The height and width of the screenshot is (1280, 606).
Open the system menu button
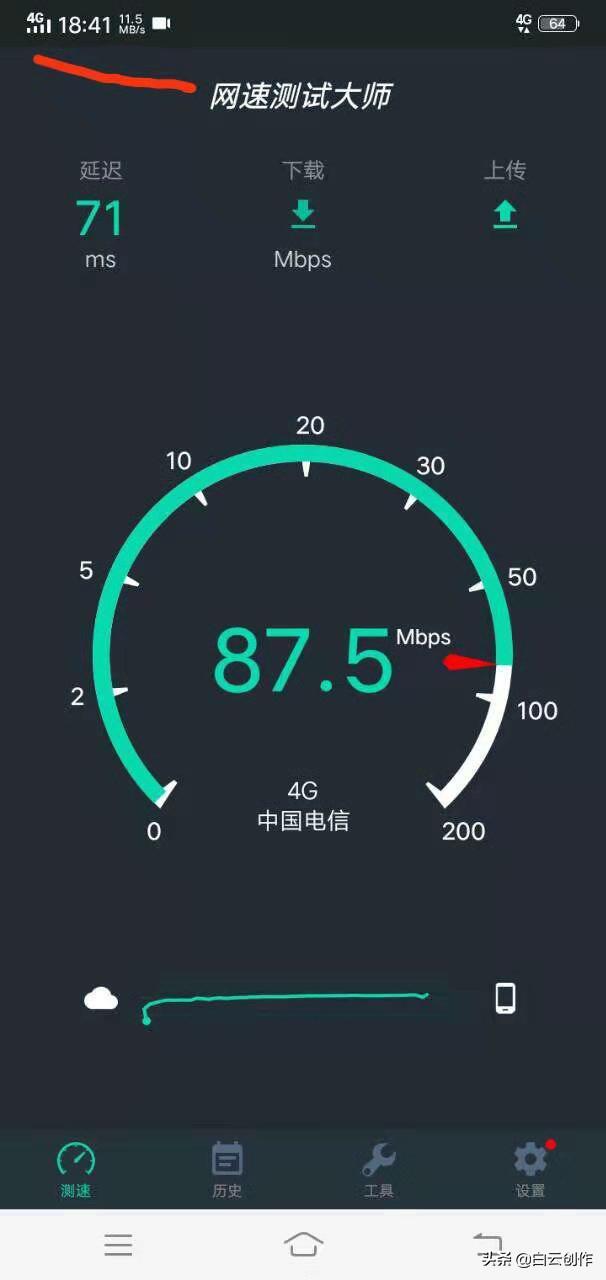(x=118, y=1244)
